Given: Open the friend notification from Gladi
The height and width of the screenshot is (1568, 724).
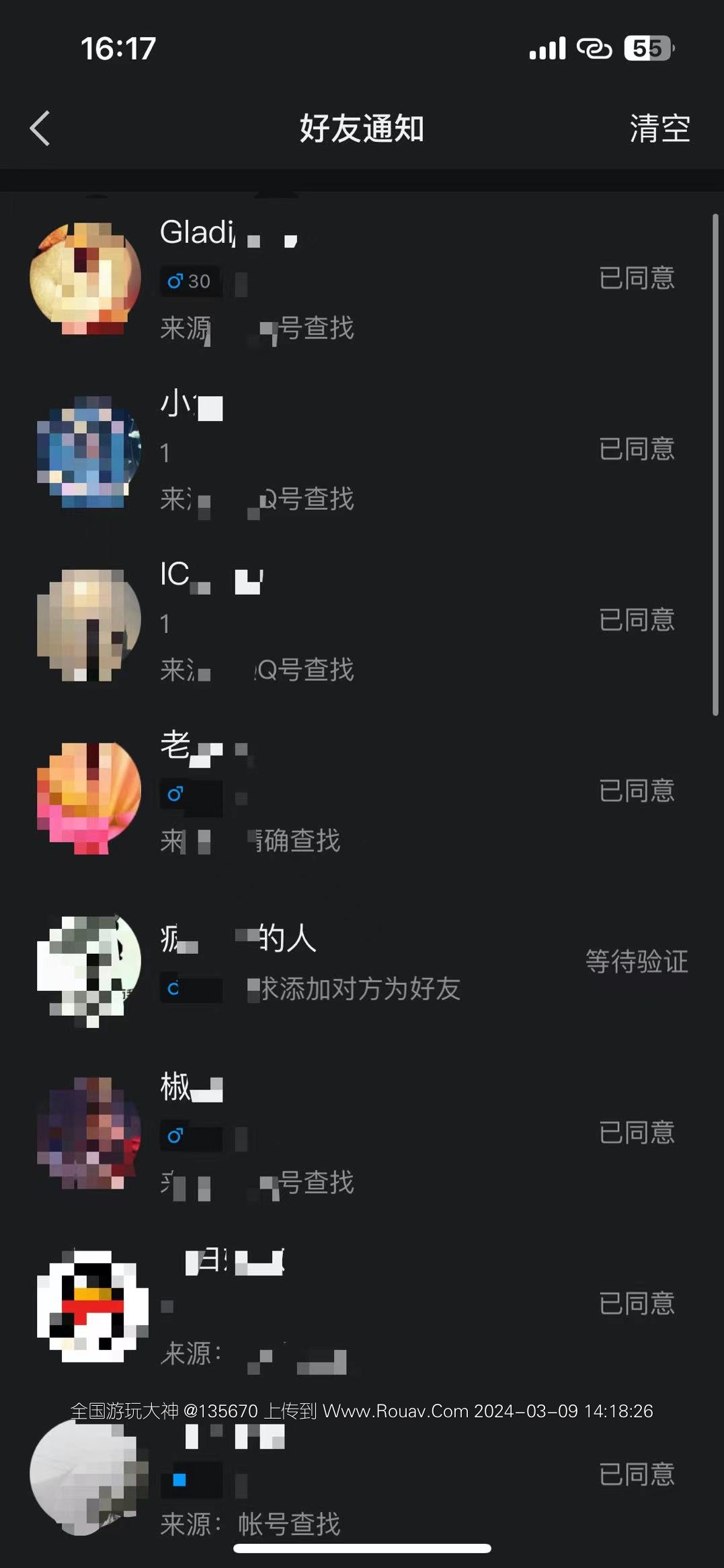Looking at the screenshot, I should pyautogui.click(x=363, y=279).
